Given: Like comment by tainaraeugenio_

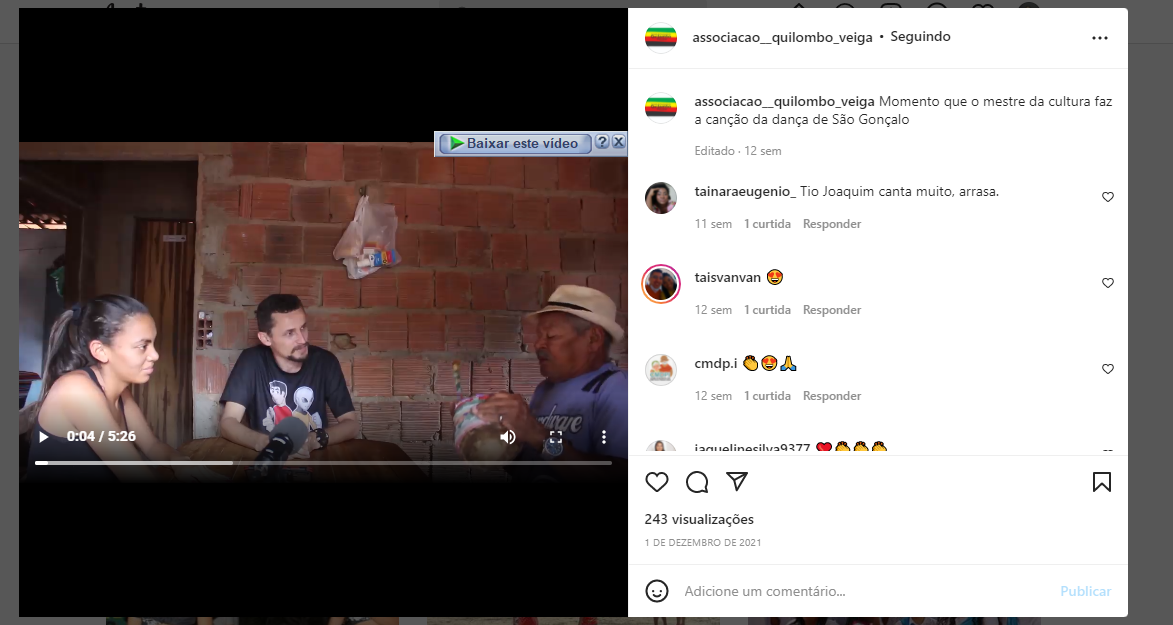Looking at the screenshot, I should [1107, 197].
